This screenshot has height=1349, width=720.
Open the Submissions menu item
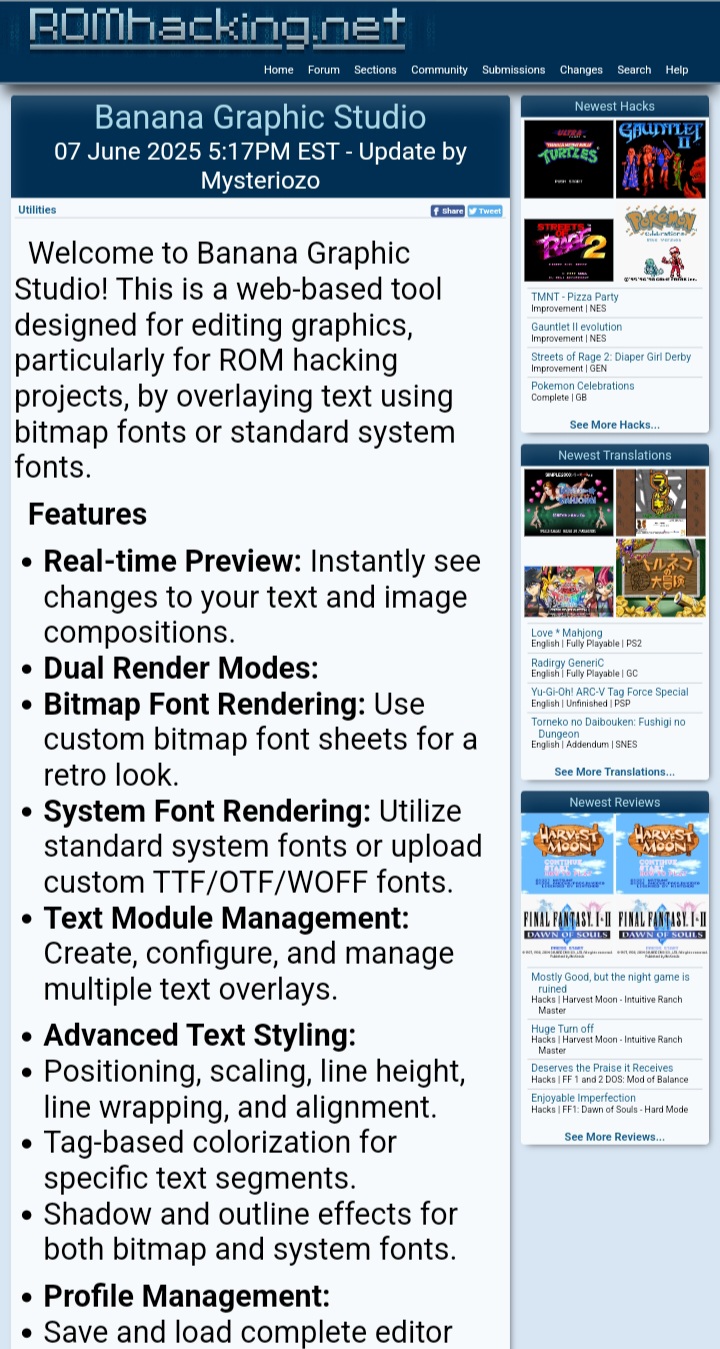513,70
